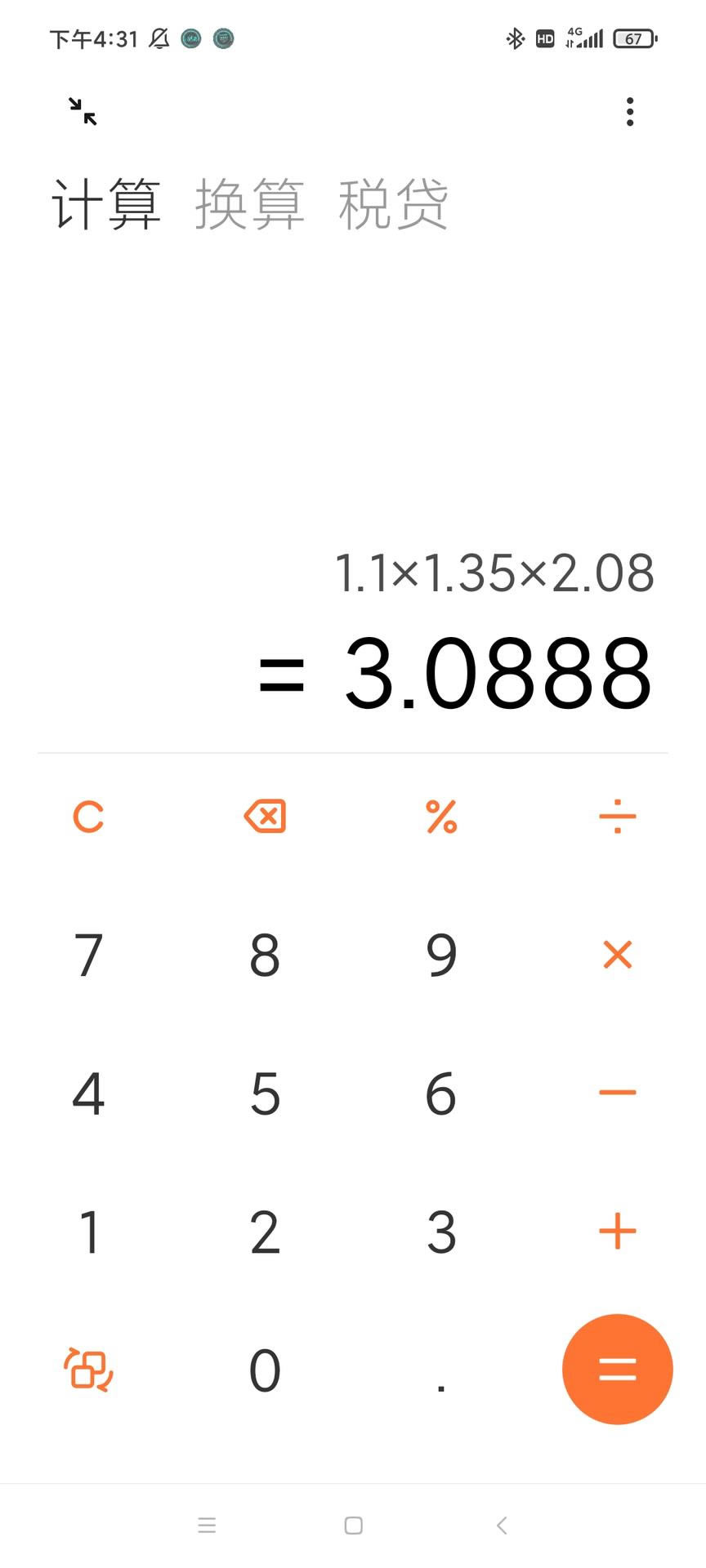
Task: Enter the digit 9
Action: (441, 954)
